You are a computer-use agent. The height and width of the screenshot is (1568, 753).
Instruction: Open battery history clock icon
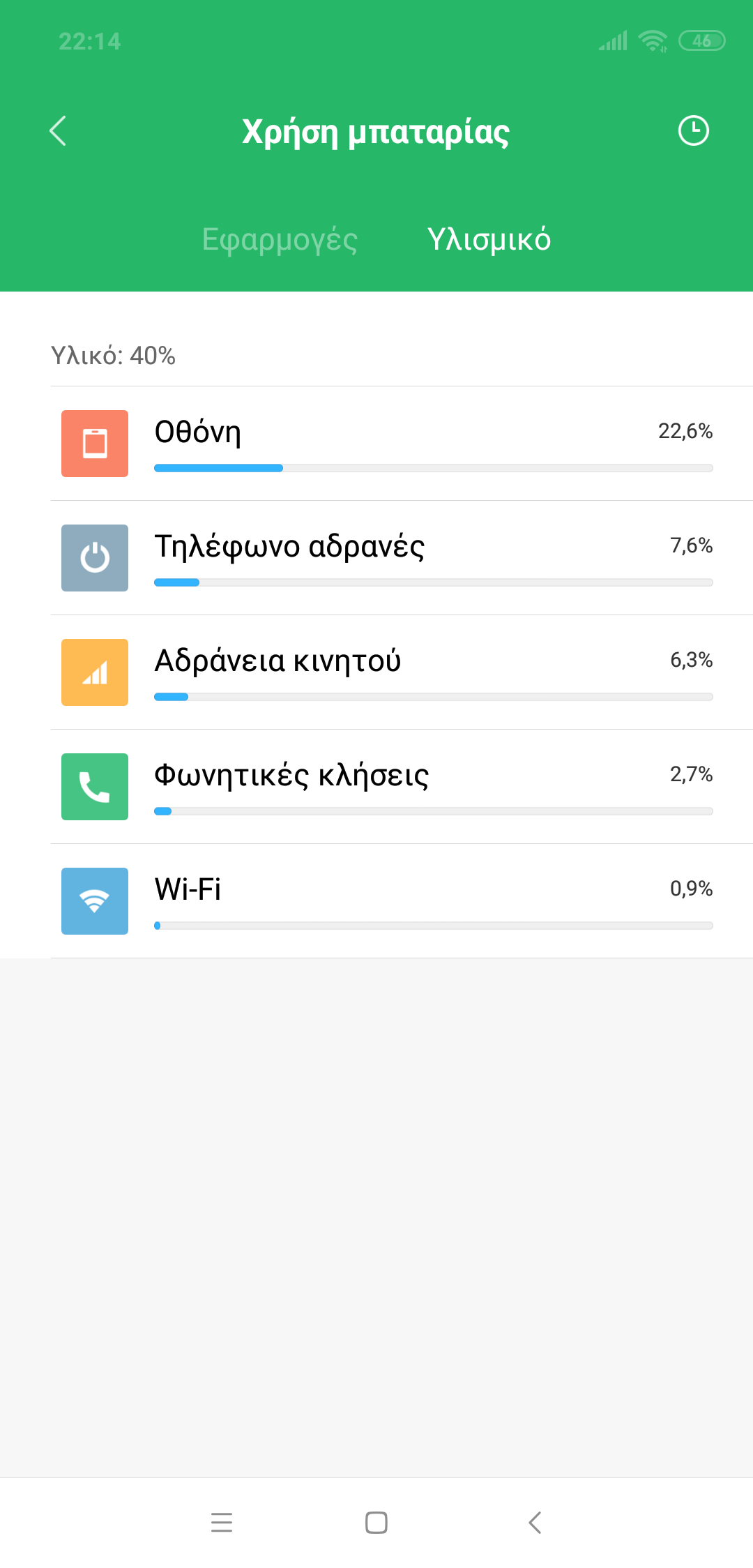click(x=693, y=131)
